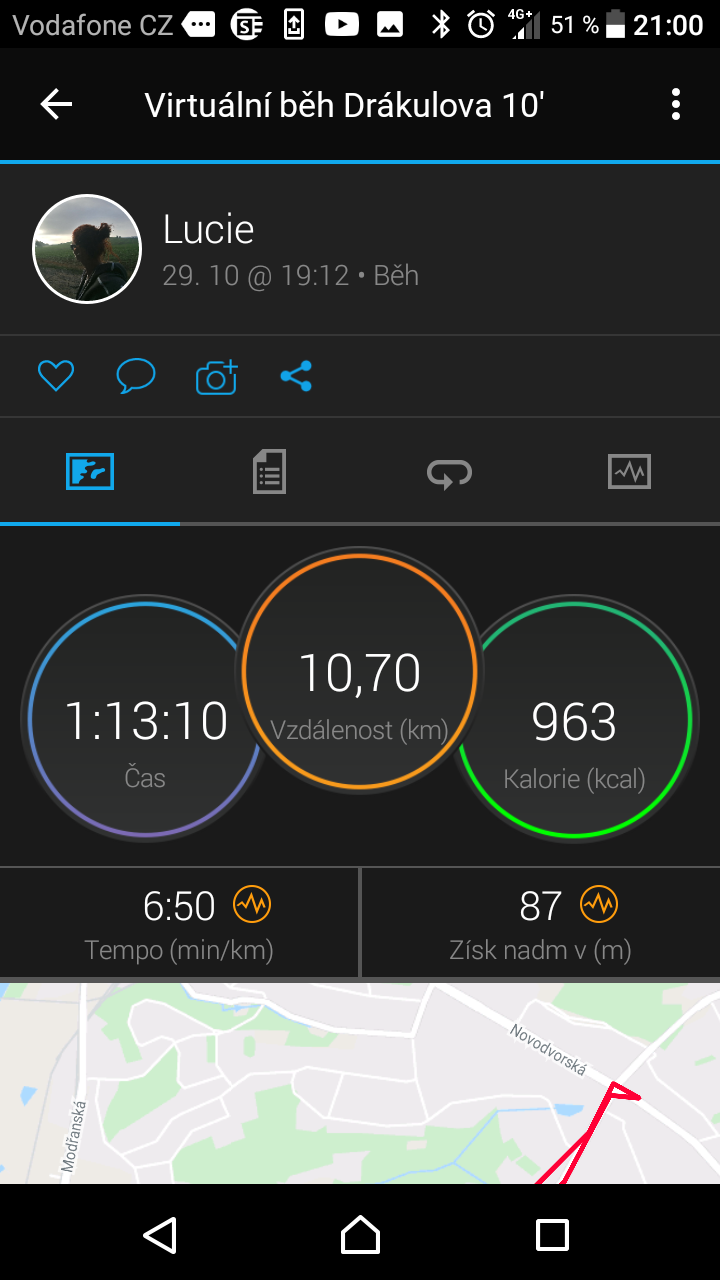Open the run route map
The height and width of the screenshot is (1280, 720).
(360, 1083)
